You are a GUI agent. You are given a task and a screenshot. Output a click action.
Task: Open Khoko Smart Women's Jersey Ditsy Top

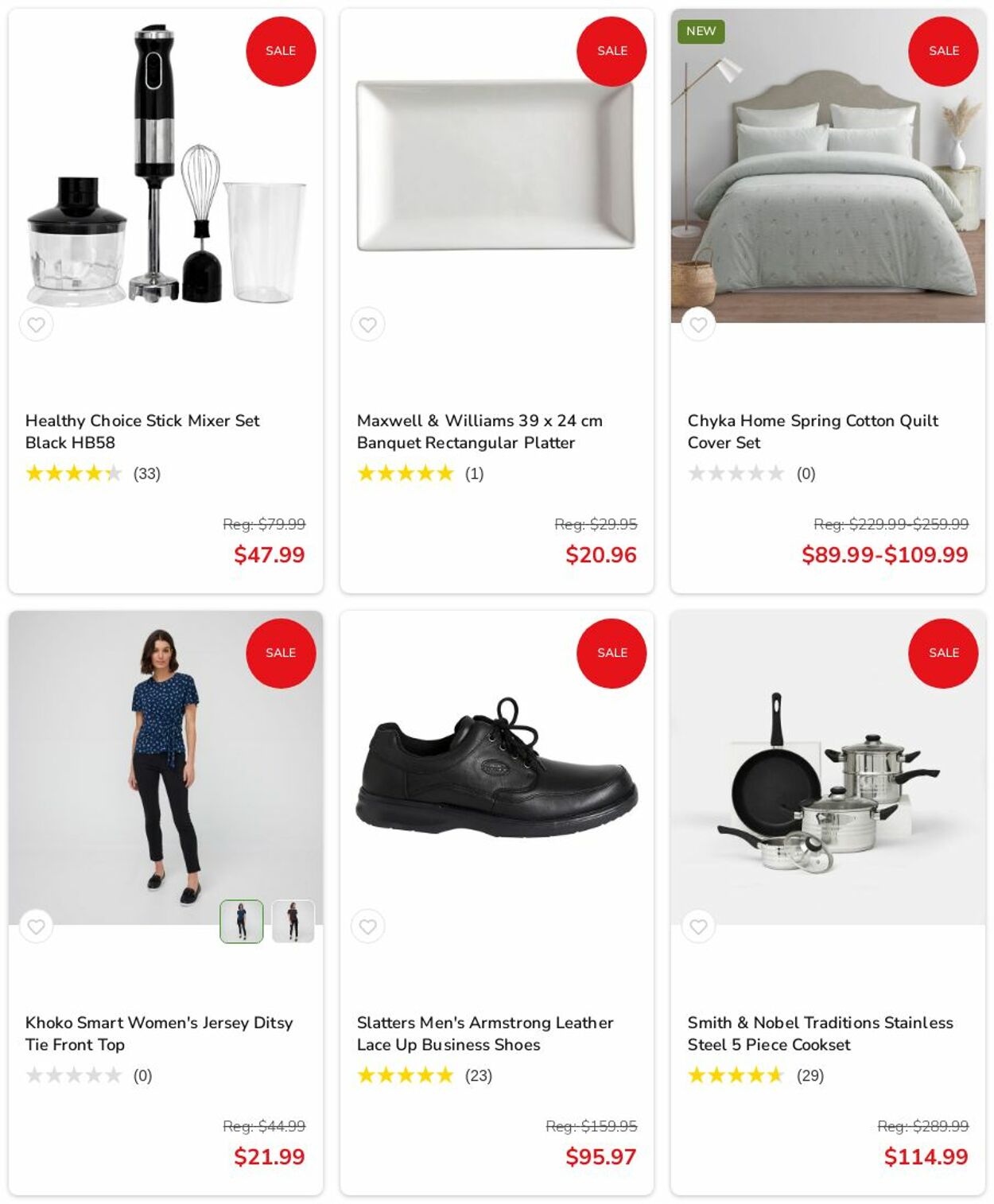(159, 1033)
